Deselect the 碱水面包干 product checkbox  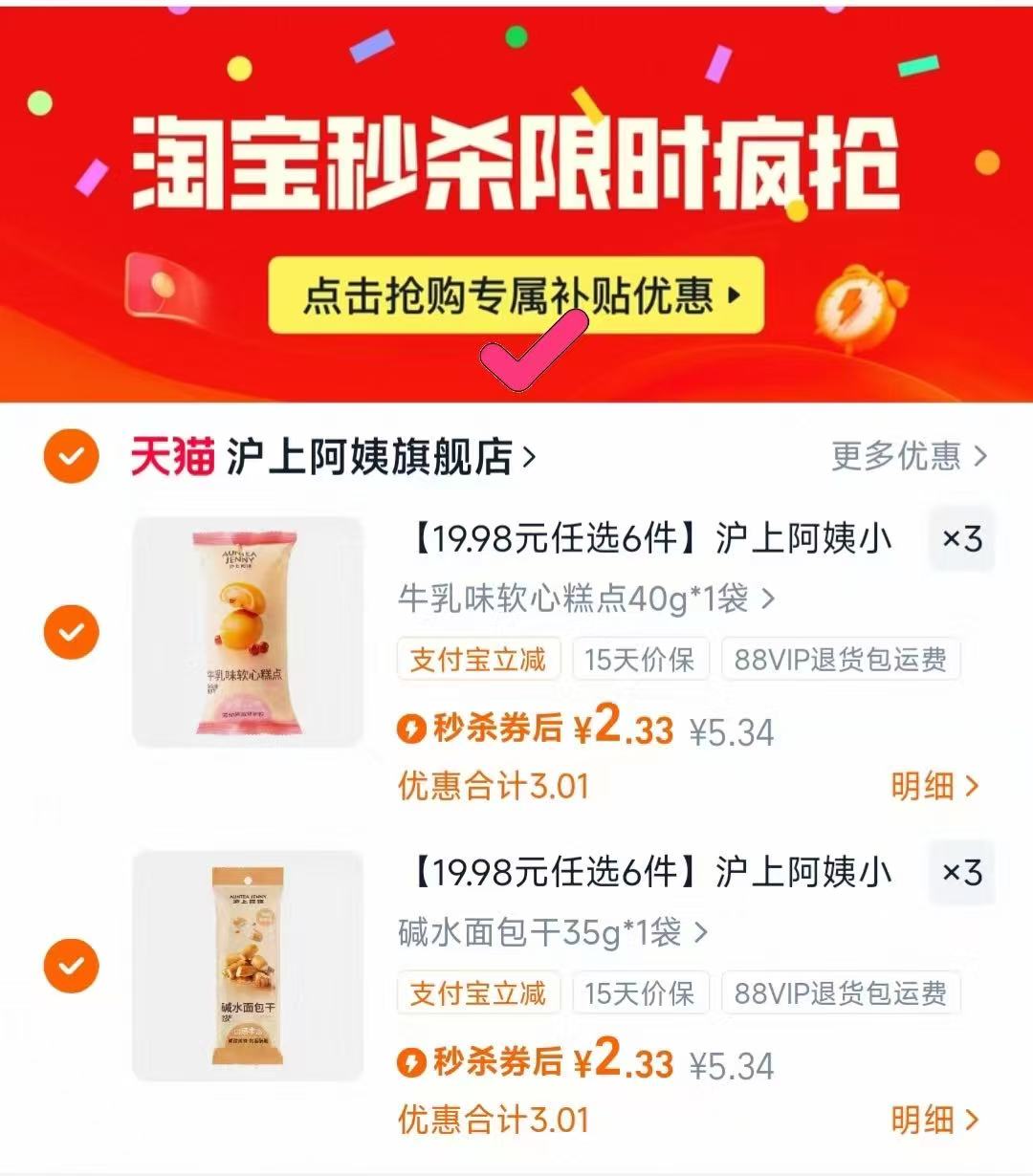70,968
